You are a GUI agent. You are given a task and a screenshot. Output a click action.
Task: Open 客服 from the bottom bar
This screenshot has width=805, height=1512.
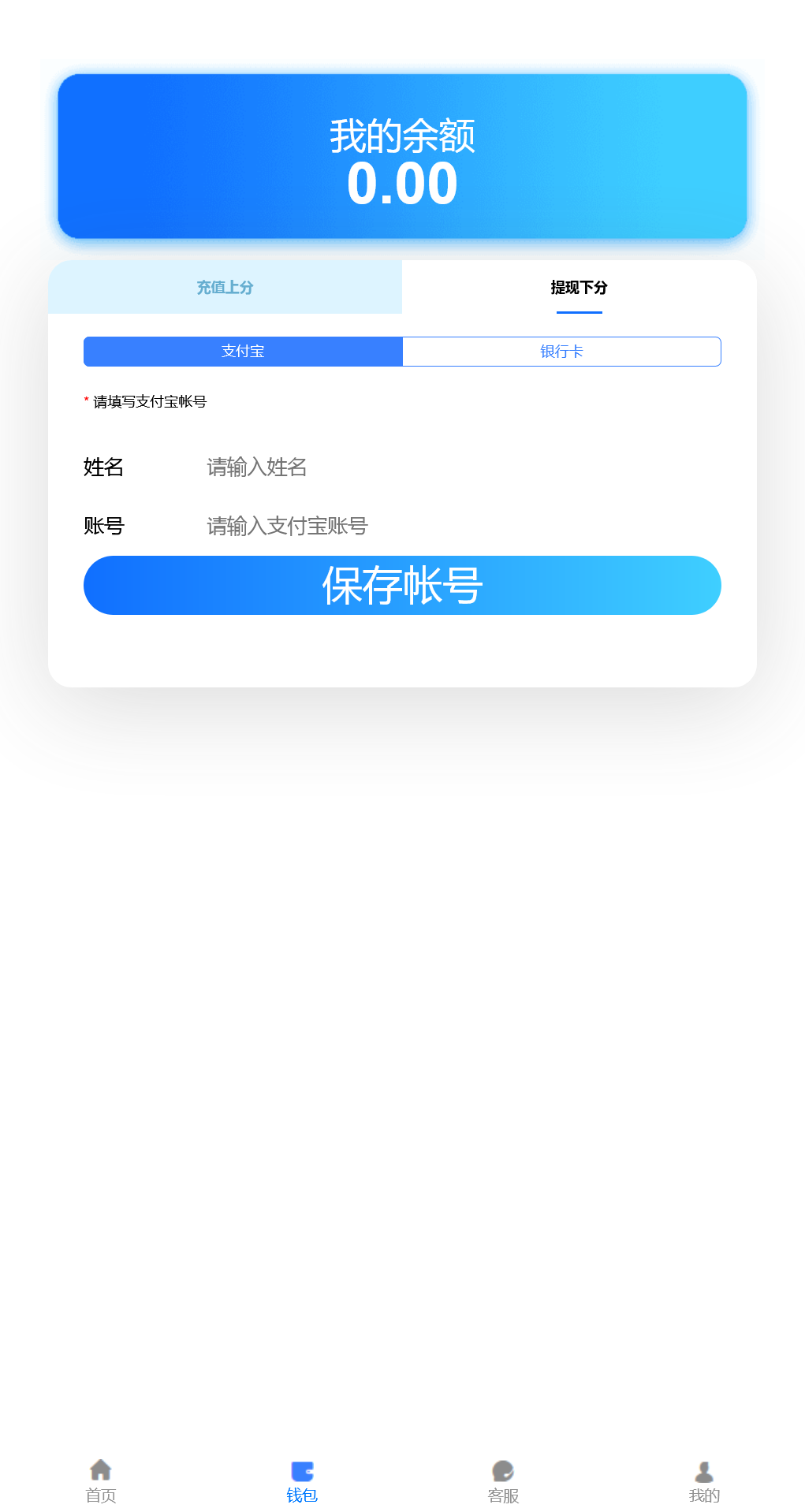503,1494
